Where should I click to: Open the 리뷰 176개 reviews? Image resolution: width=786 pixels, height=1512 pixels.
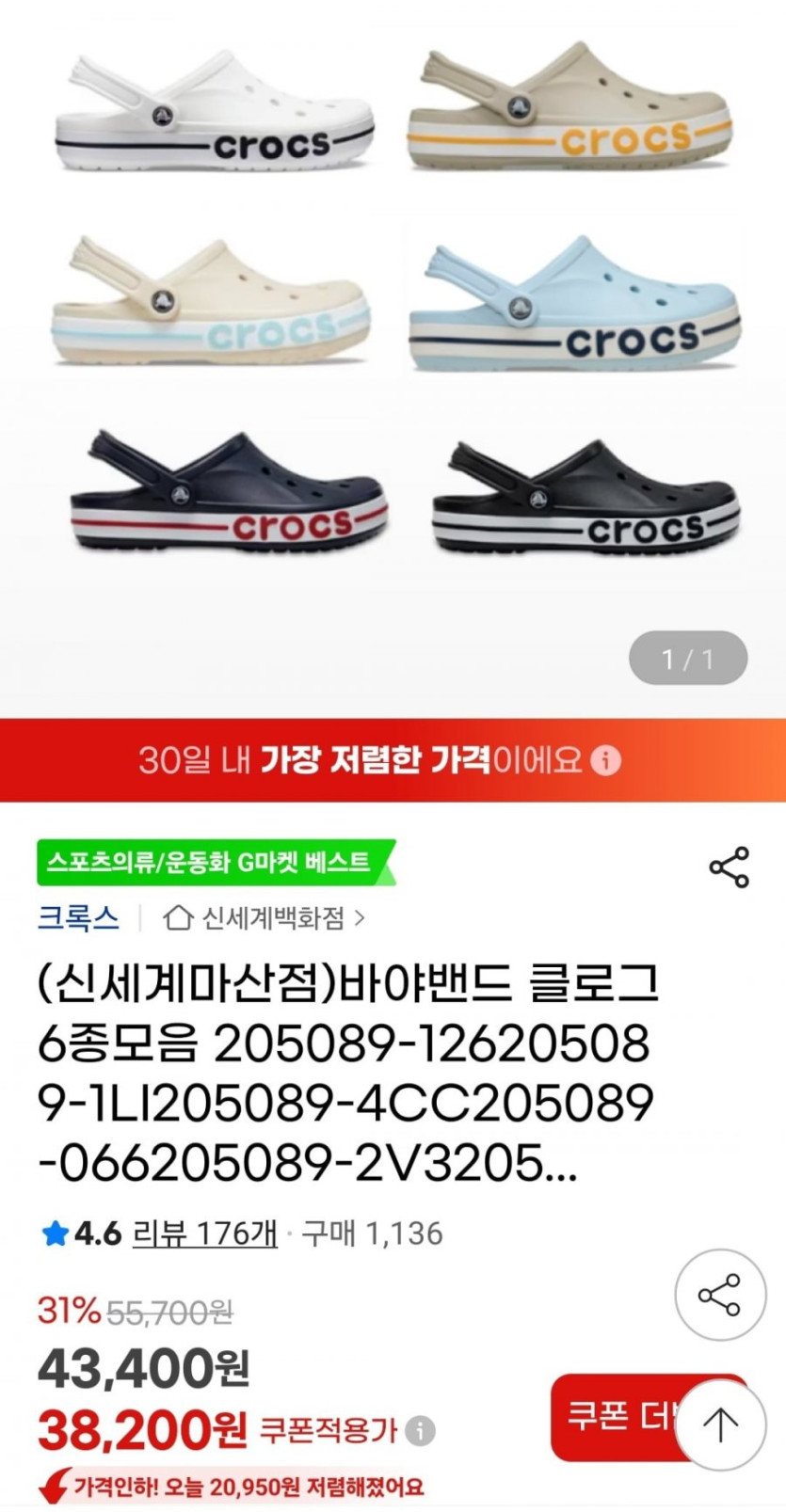(204, 1233)
